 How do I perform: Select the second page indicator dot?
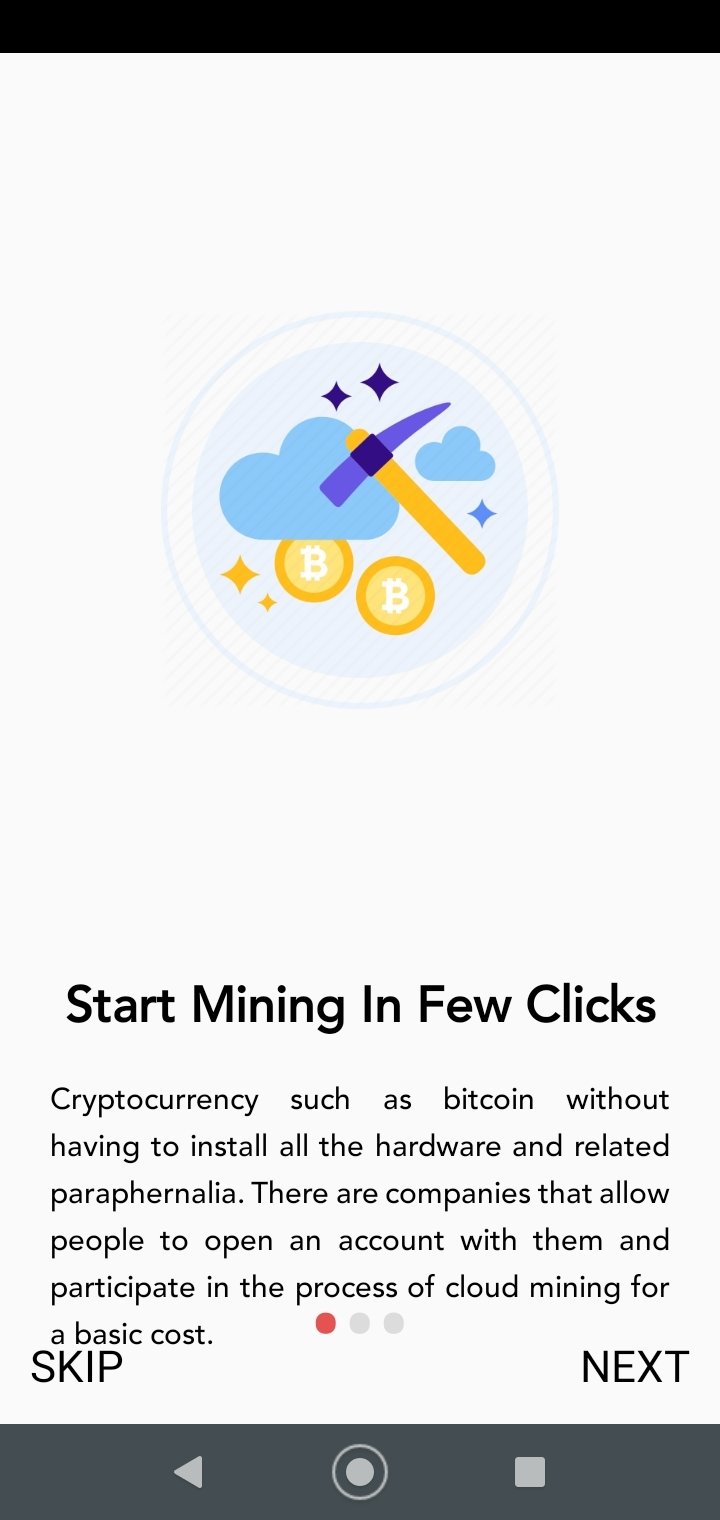coord(360,1323)
